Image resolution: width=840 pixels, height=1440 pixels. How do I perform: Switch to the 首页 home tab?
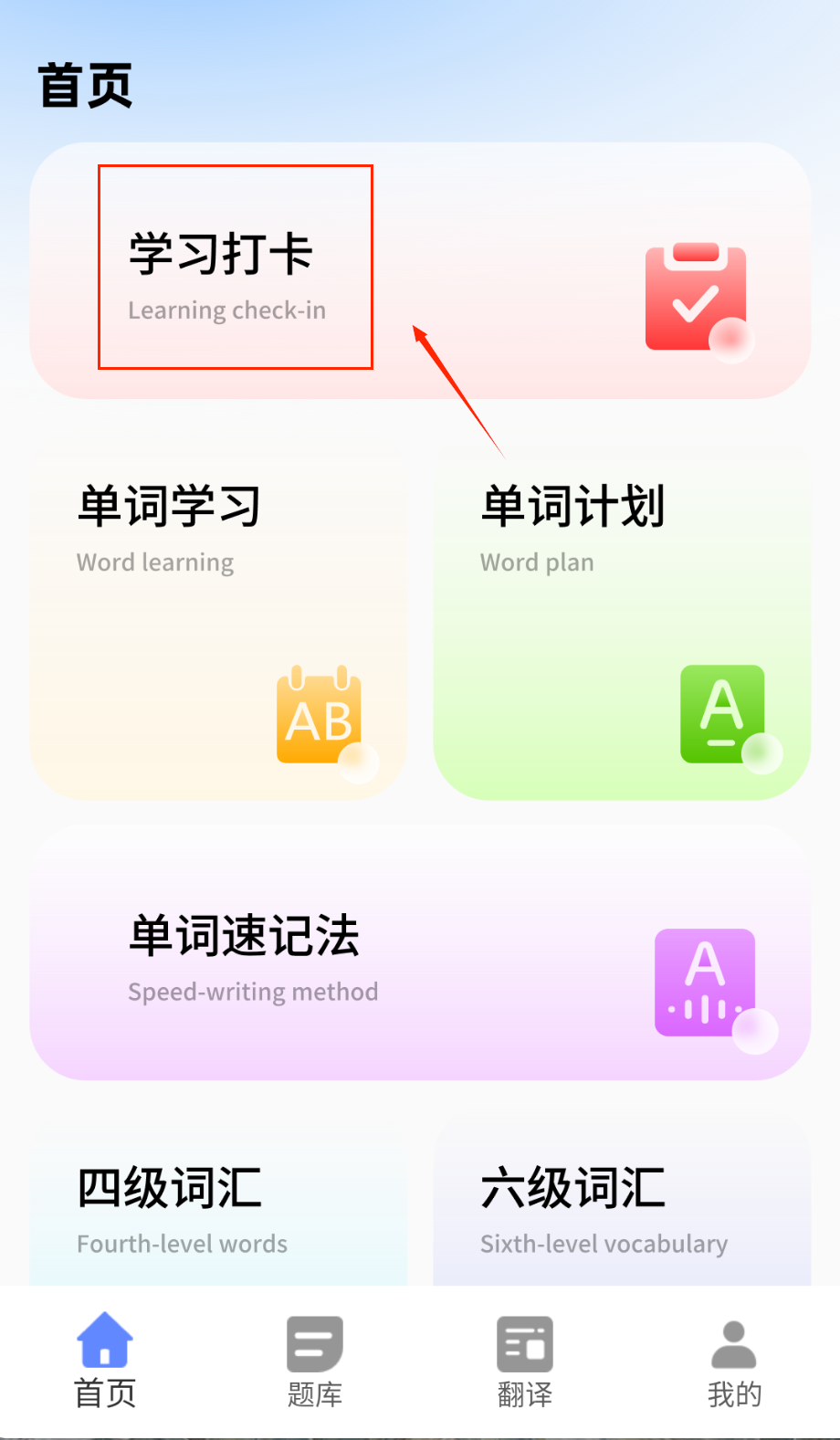coord(105,1361)
